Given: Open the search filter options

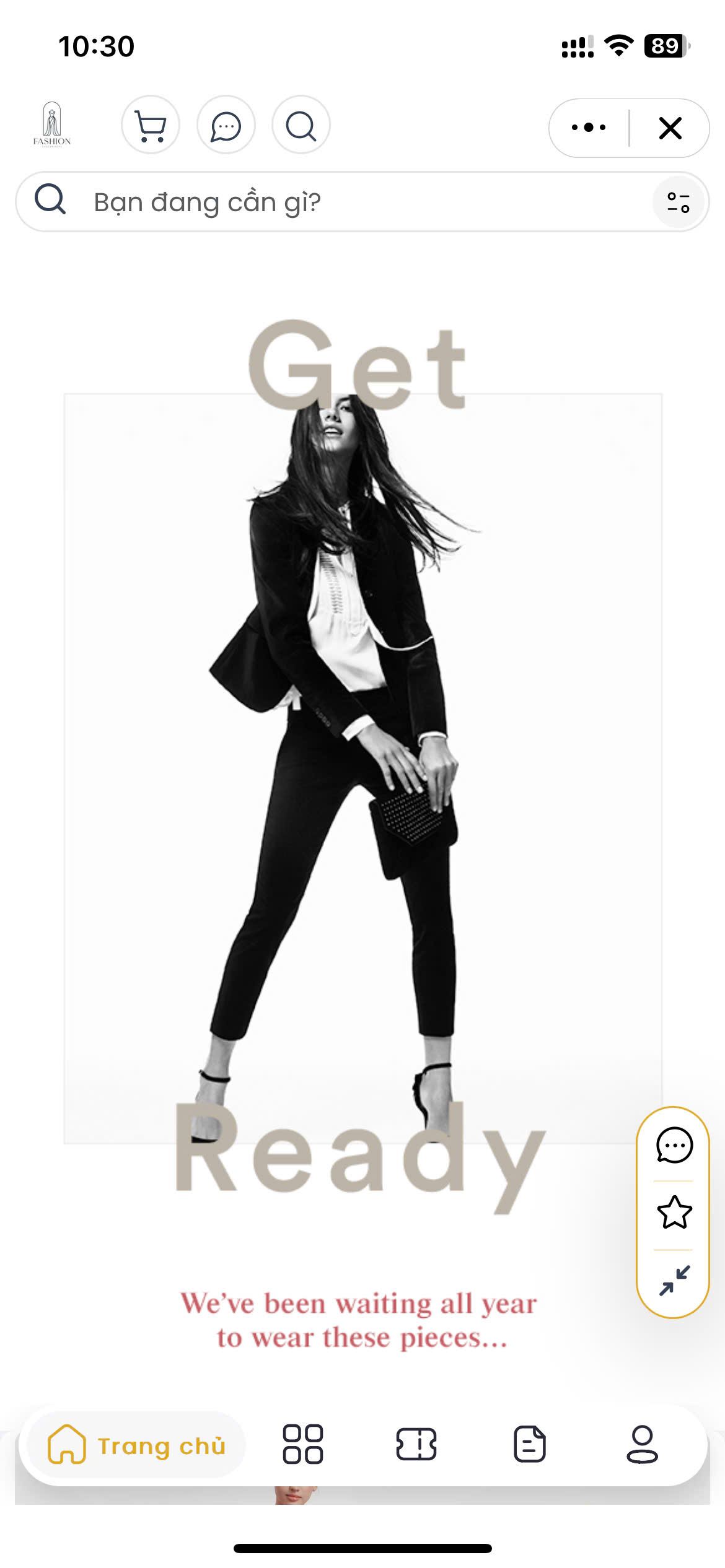Looking at the screenshot, I should pyautogui.click(x=679, y=202).
